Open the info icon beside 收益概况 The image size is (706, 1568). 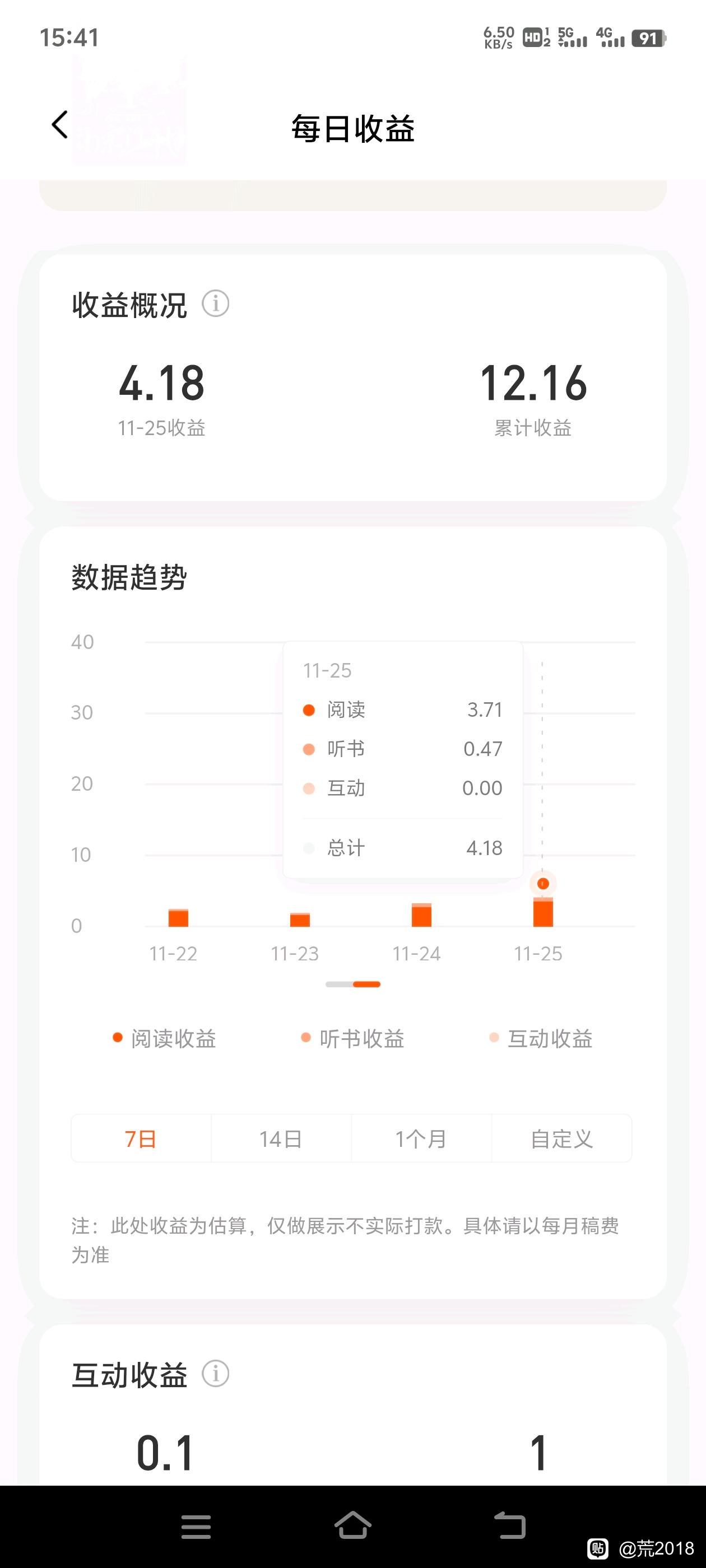point(216,303)
